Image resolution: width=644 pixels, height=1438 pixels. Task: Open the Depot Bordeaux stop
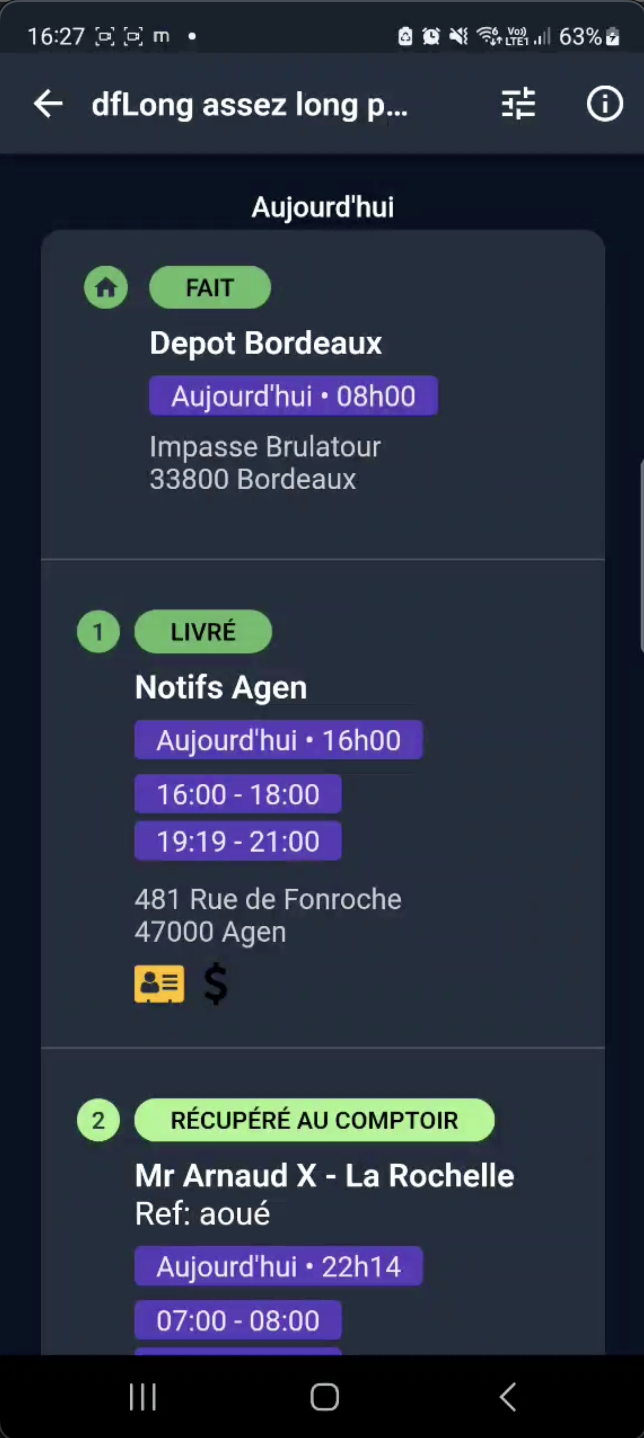pos(266,343)
